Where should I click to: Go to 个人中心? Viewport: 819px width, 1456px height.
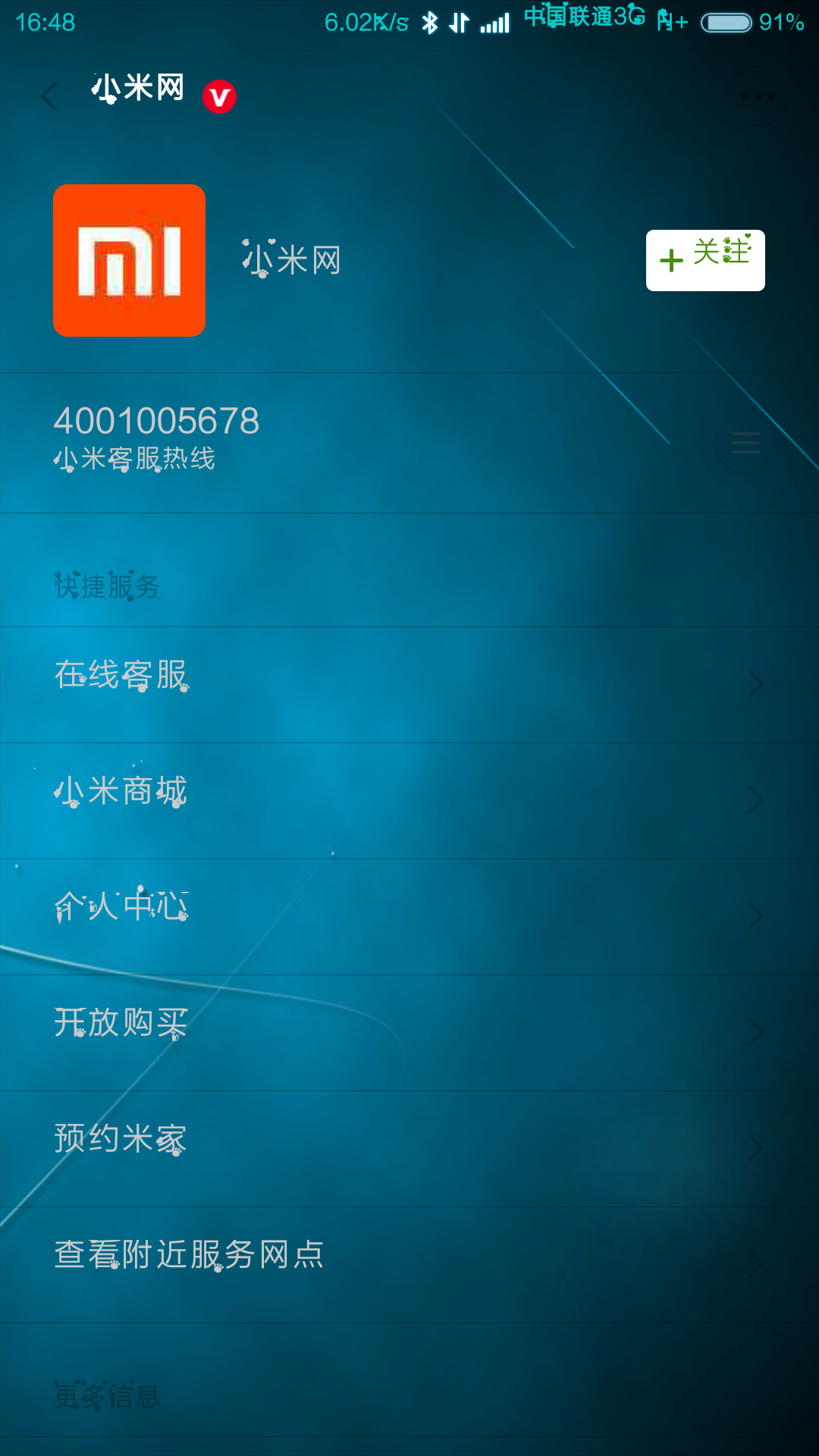click(409, 916)
